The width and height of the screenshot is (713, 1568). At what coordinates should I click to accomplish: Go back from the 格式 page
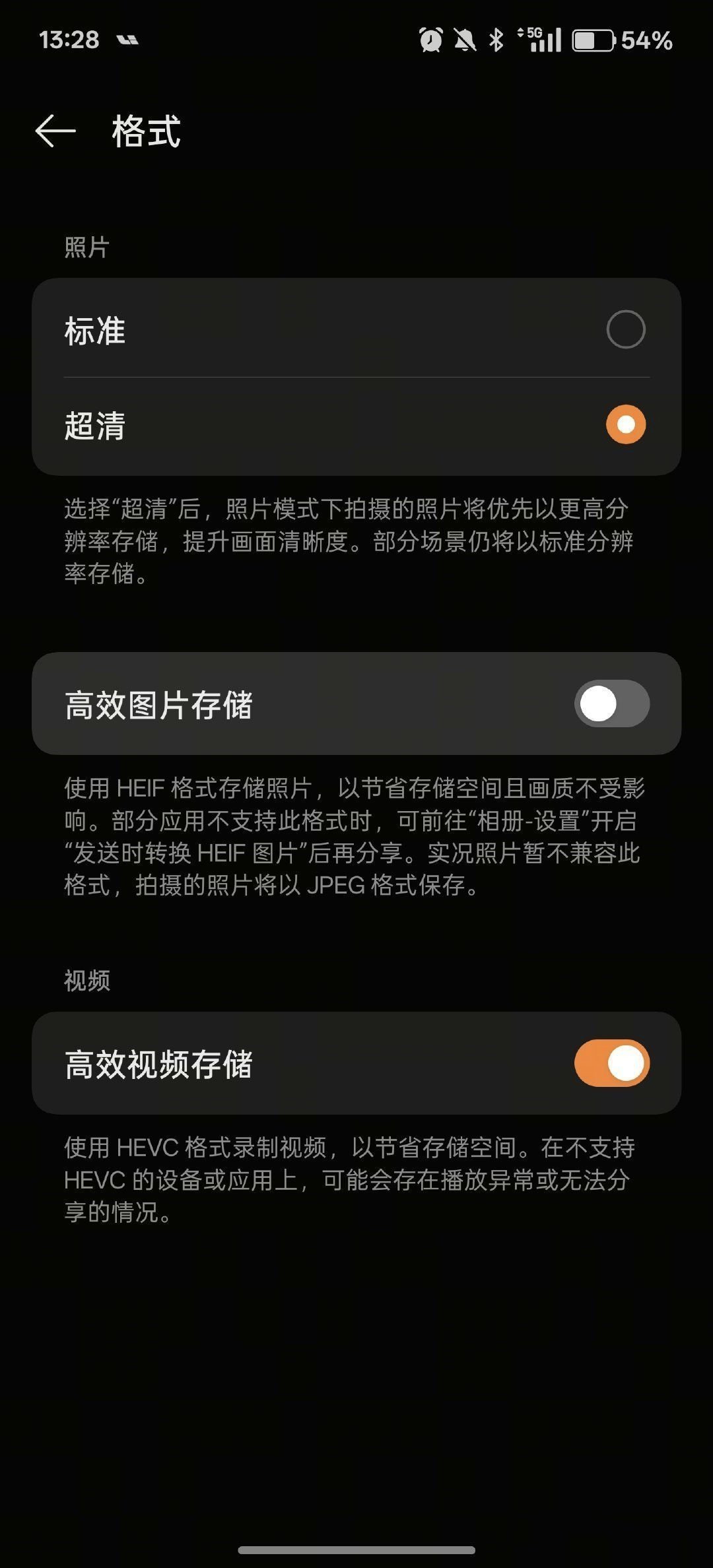click(x=55, y=131)
